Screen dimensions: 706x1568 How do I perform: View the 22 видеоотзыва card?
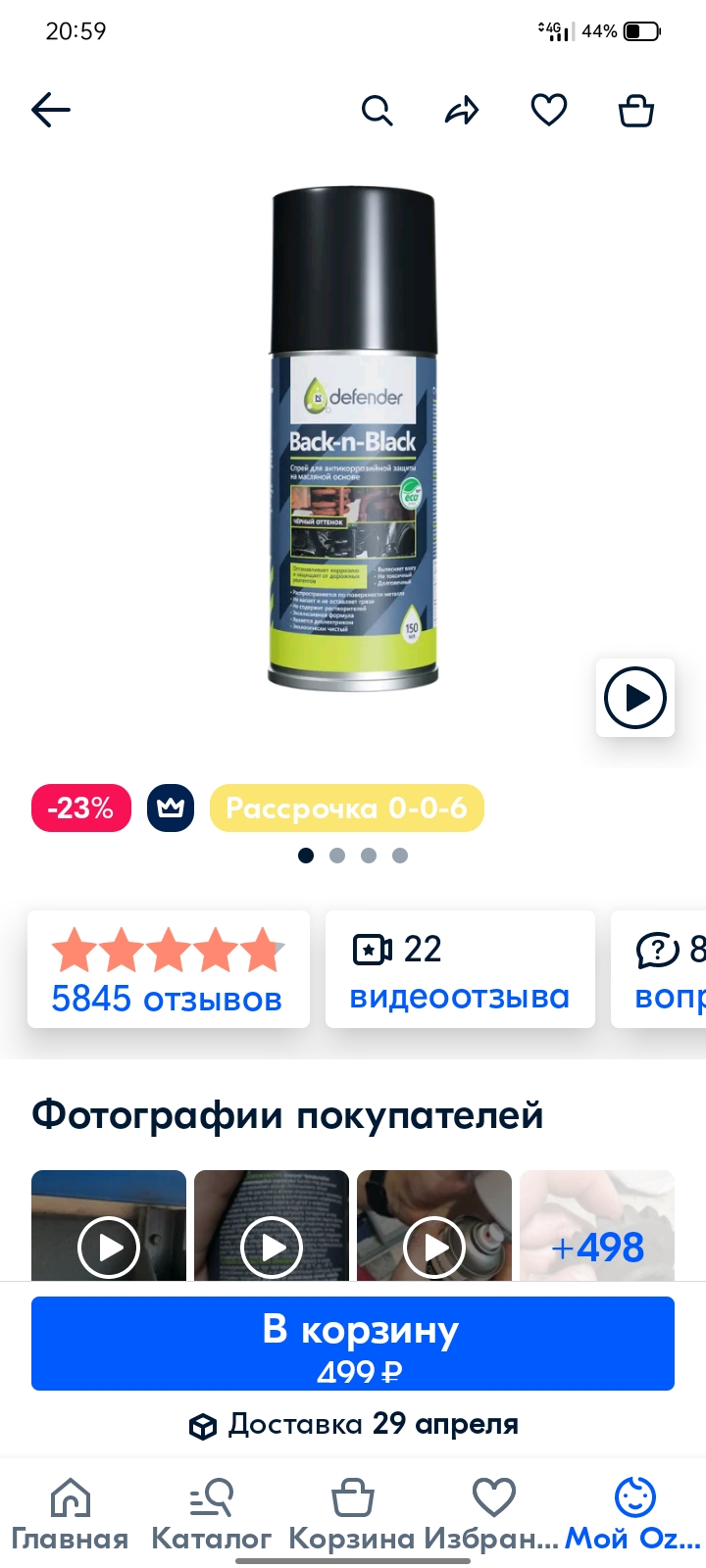pyautogui.click(x=460, y=969)
